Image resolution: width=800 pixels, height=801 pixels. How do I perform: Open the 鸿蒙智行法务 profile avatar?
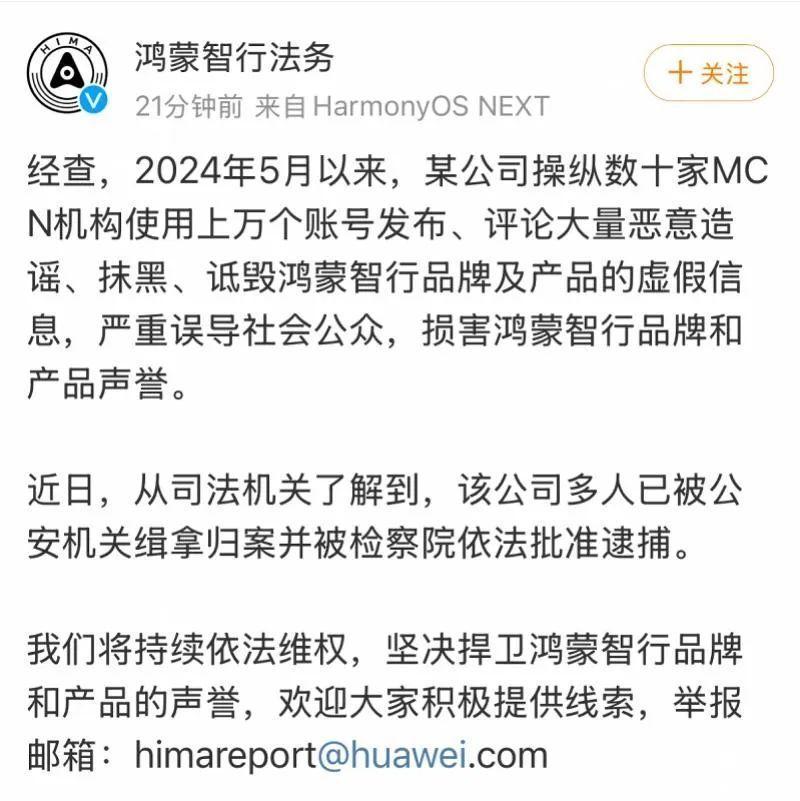(x=67, y=75)
